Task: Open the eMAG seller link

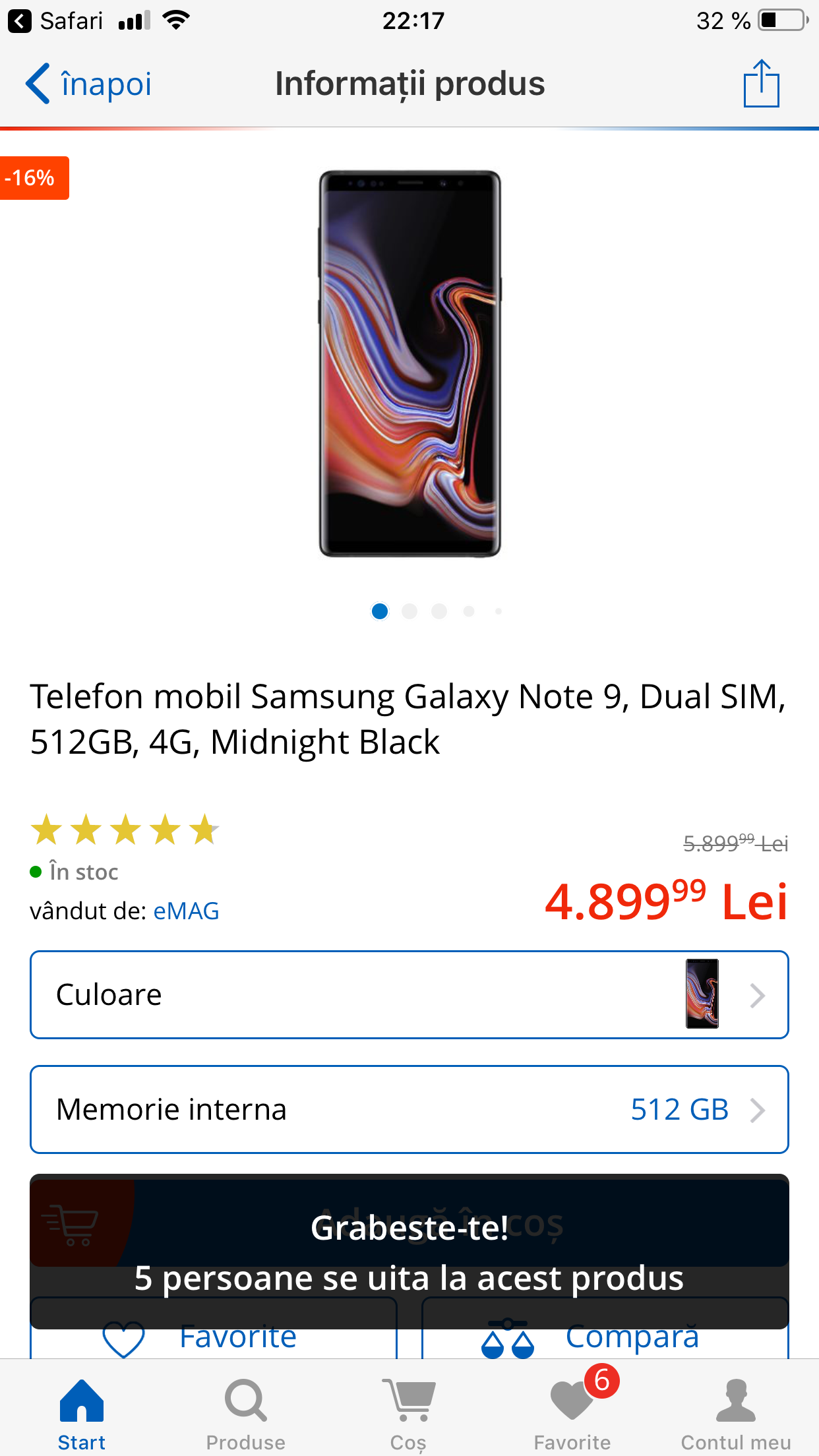Action: (x=186, y=911)
